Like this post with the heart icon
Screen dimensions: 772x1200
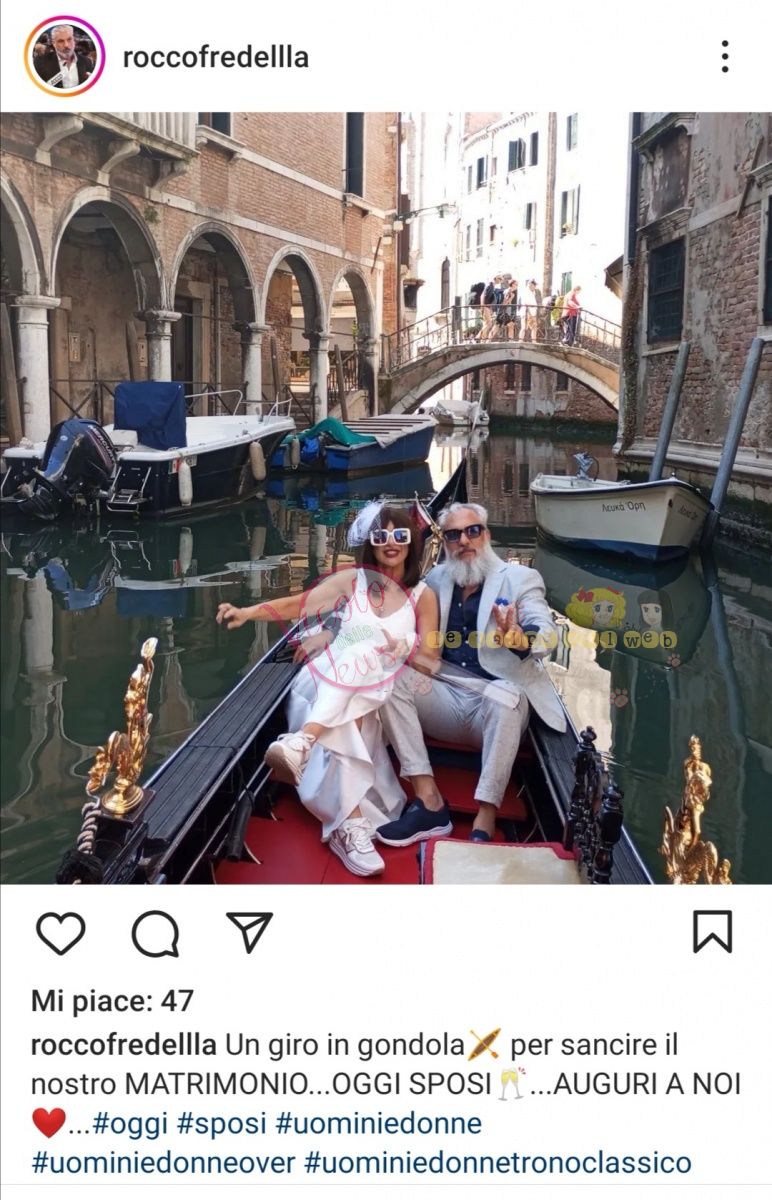tap(61, 933)
